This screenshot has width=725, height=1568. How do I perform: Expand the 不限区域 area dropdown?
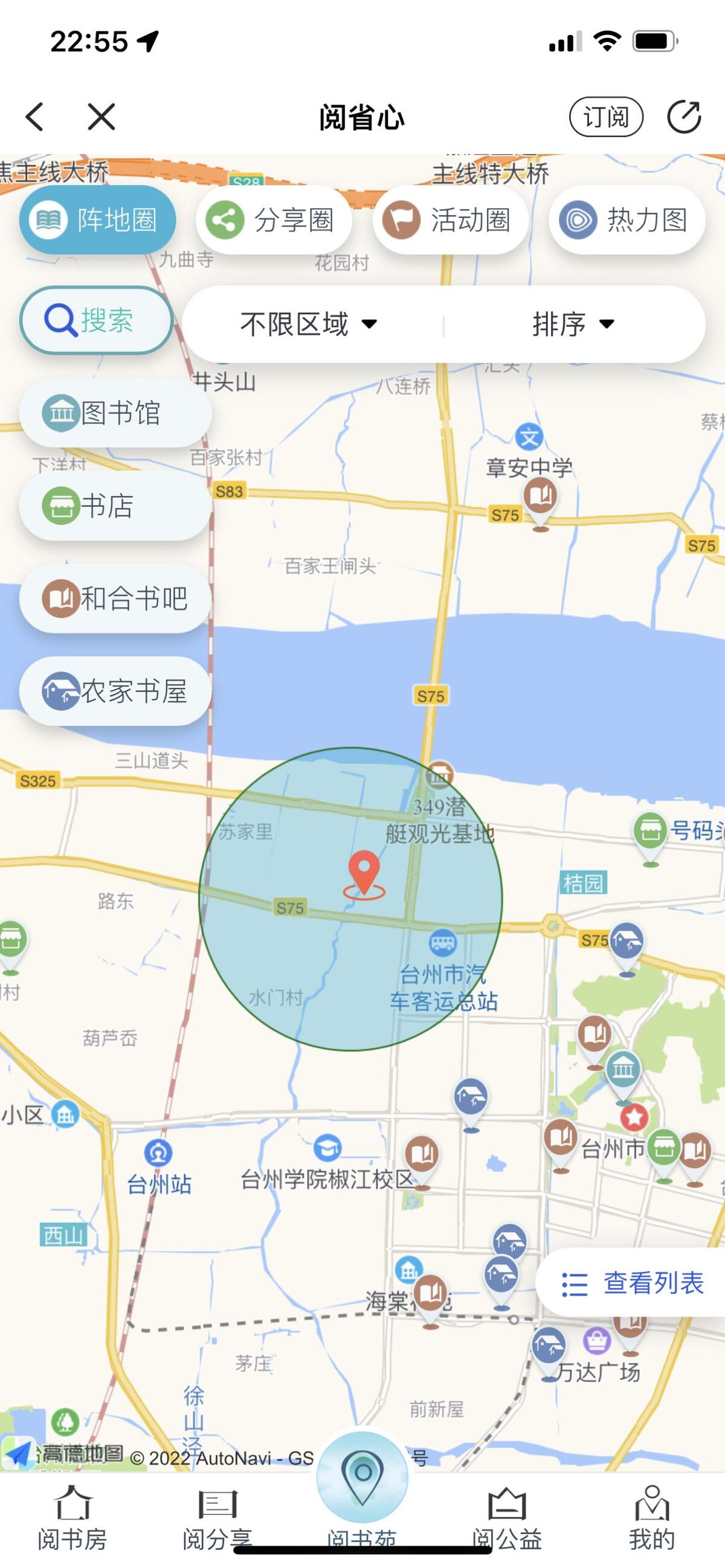point(309,324)
